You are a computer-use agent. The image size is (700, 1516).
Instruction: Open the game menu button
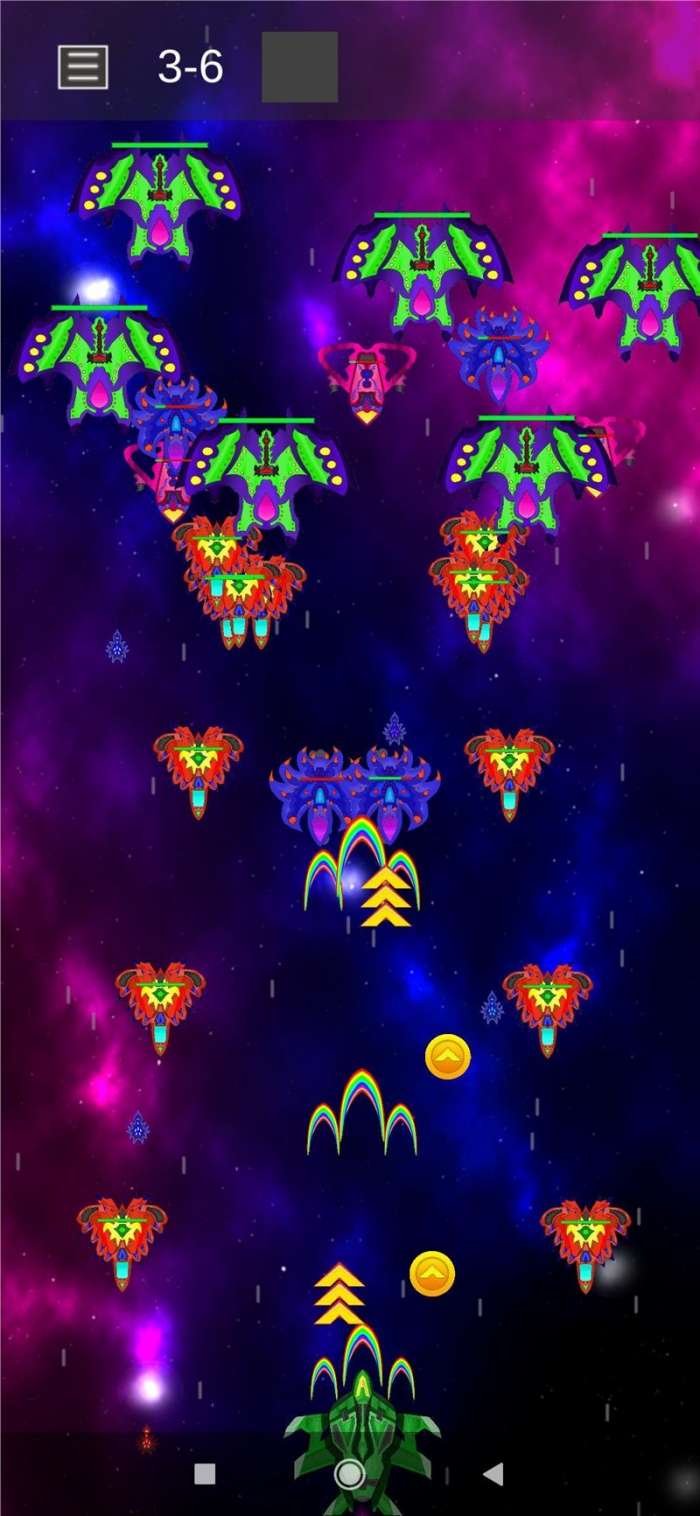tap(83, 67)
